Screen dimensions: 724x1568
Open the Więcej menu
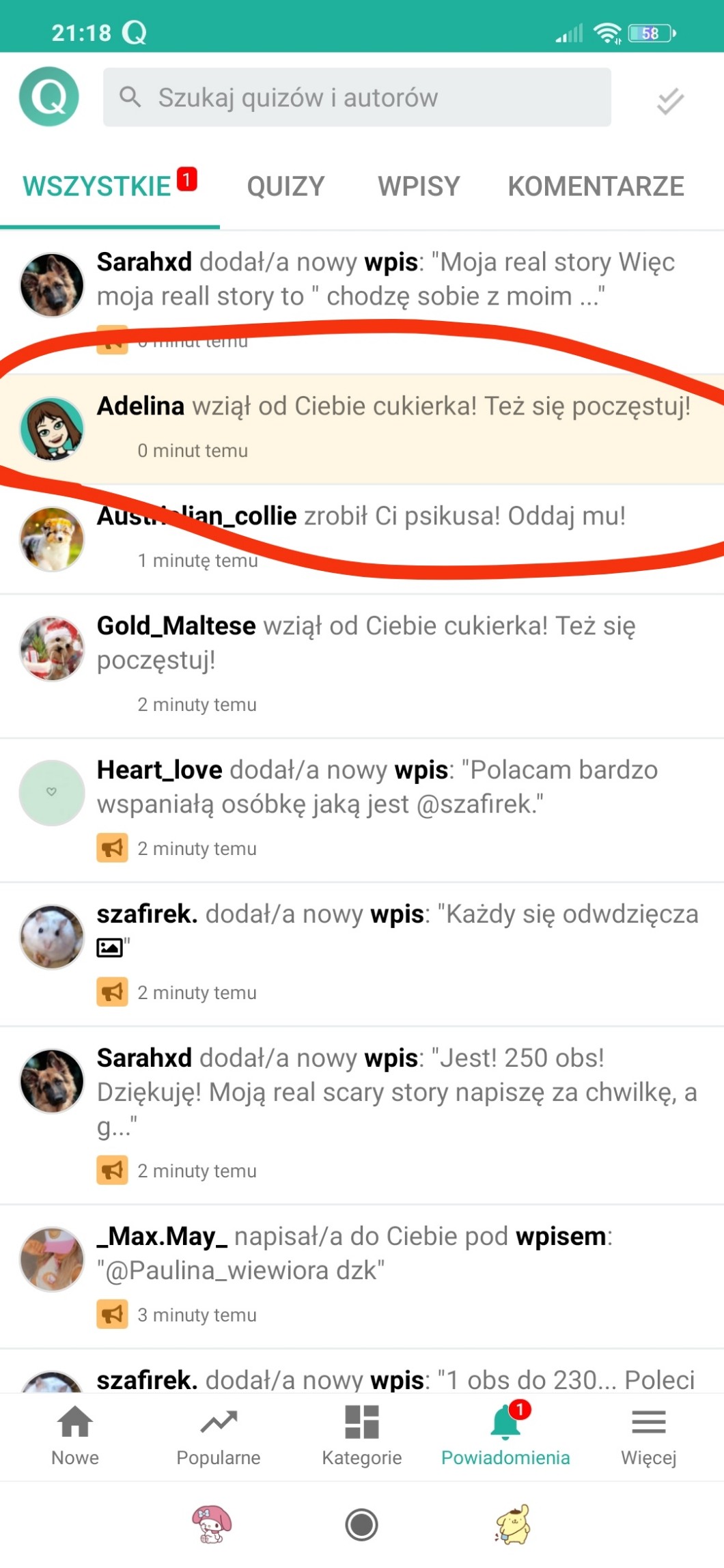(x=648, y=1436)
